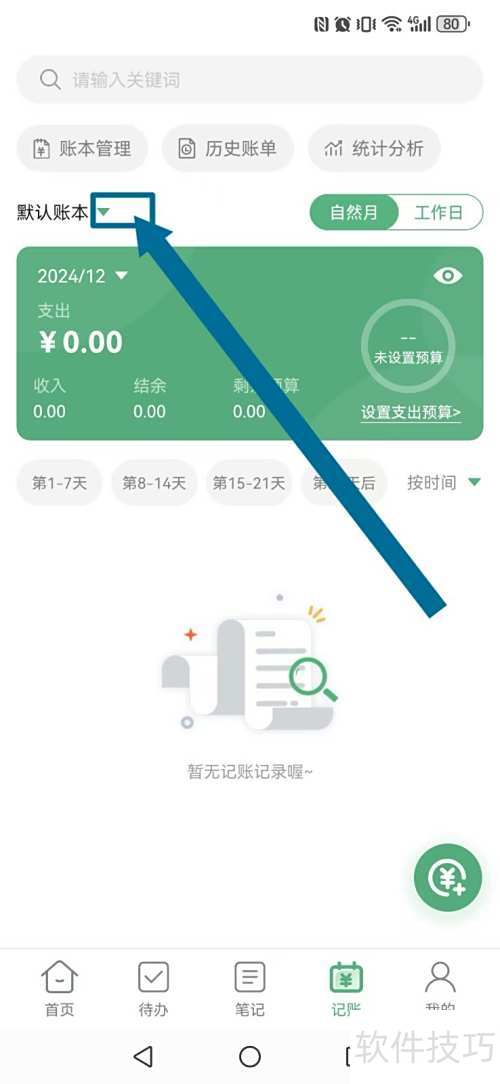The width and height of the screenshot is (500, 1084).
Task: Tap the 设置支出预算 link
Action: click(411, 413)
